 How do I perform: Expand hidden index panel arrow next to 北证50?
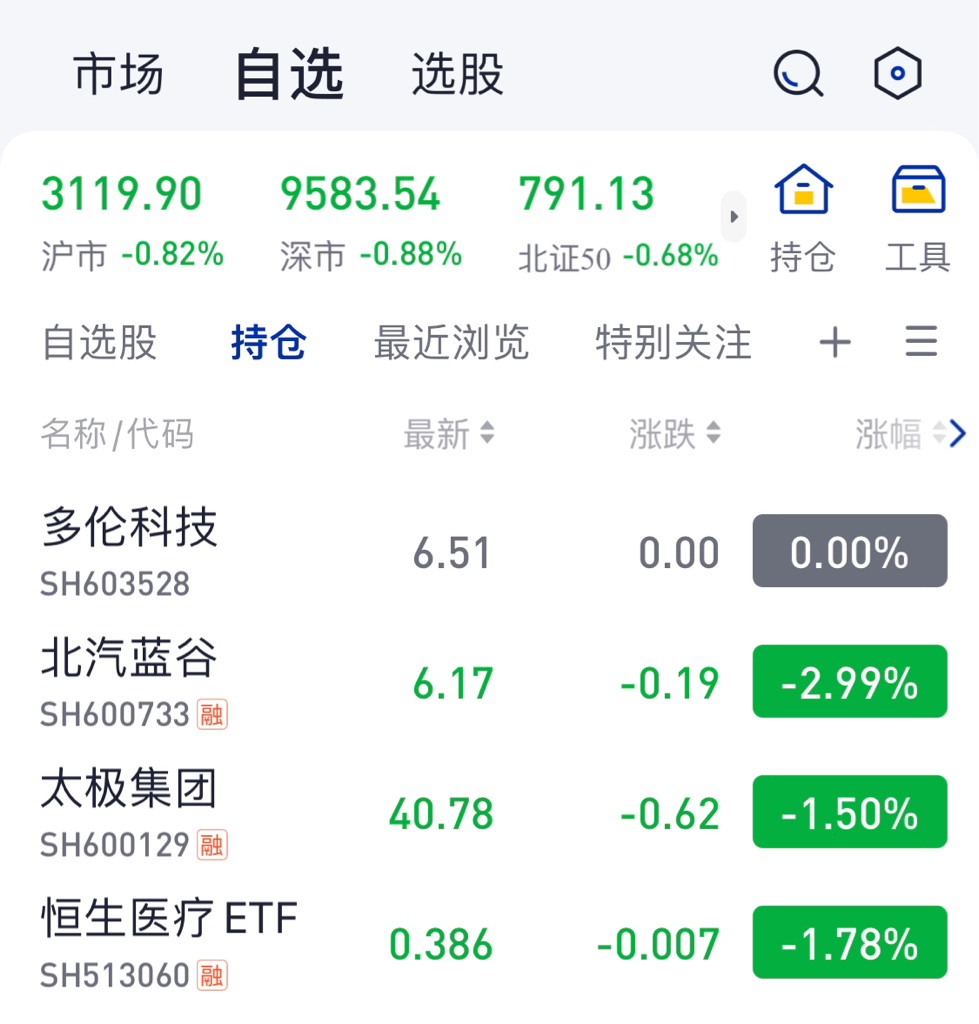pyautogui.click(x=733, y=217)
